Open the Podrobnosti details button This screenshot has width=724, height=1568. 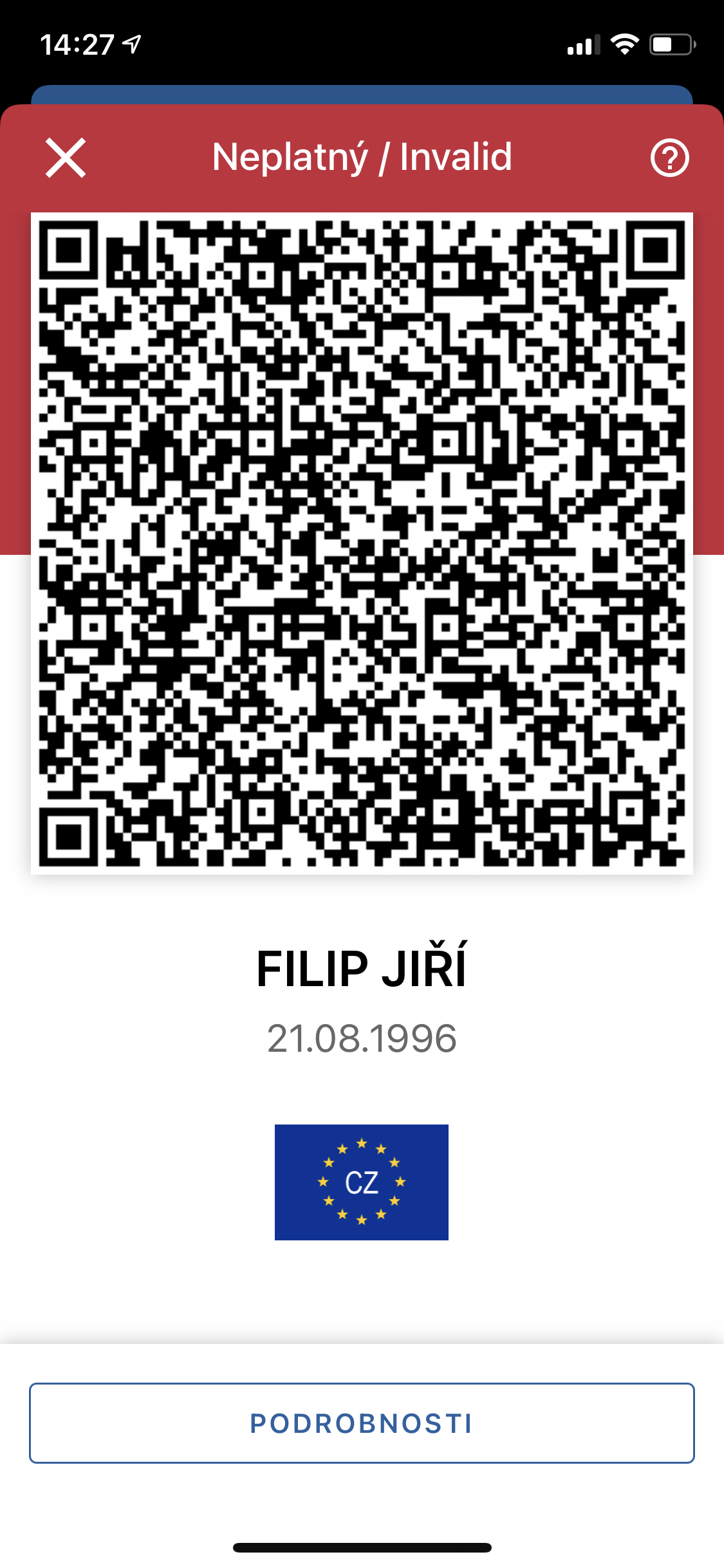(x=362, y=1423)
